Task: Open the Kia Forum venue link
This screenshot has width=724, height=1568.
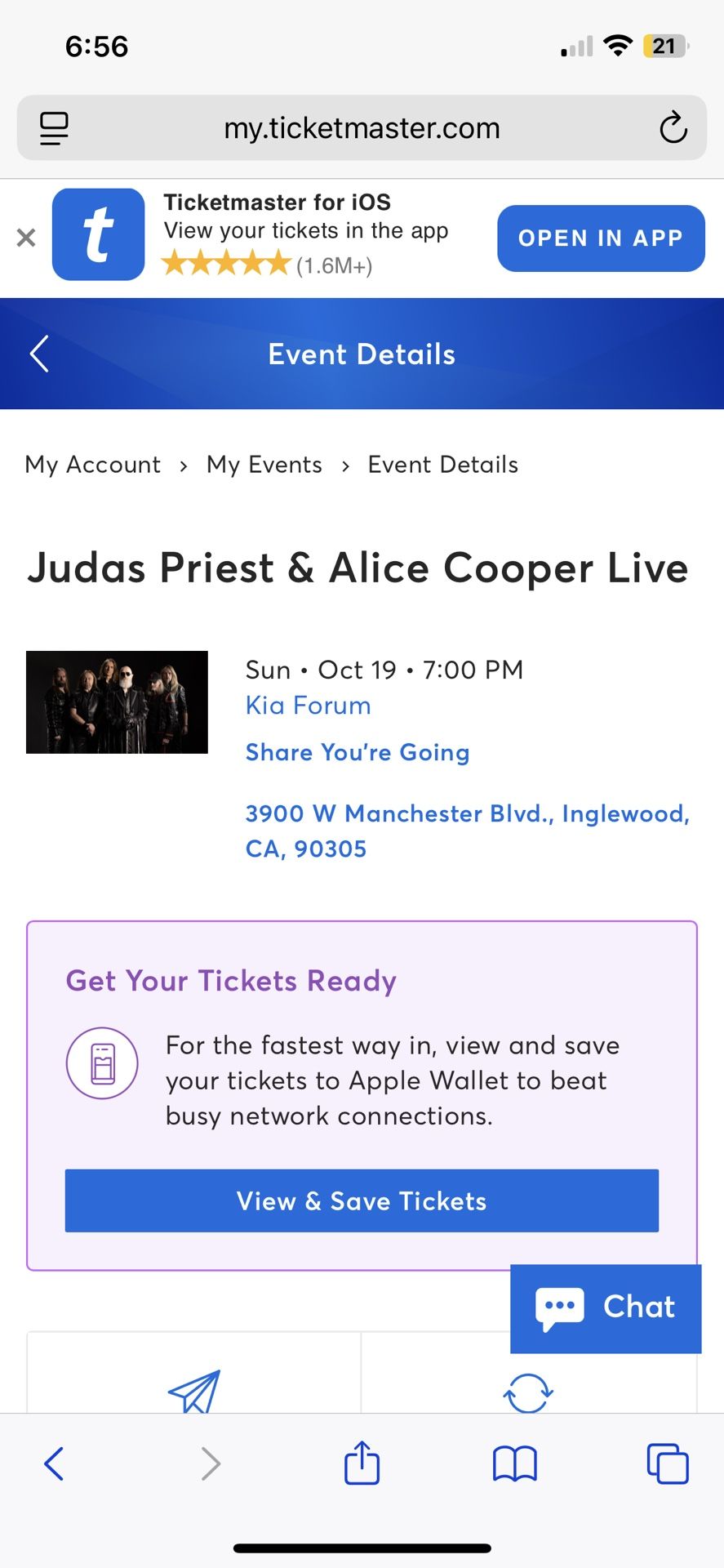Action: (x=308, y=705)
